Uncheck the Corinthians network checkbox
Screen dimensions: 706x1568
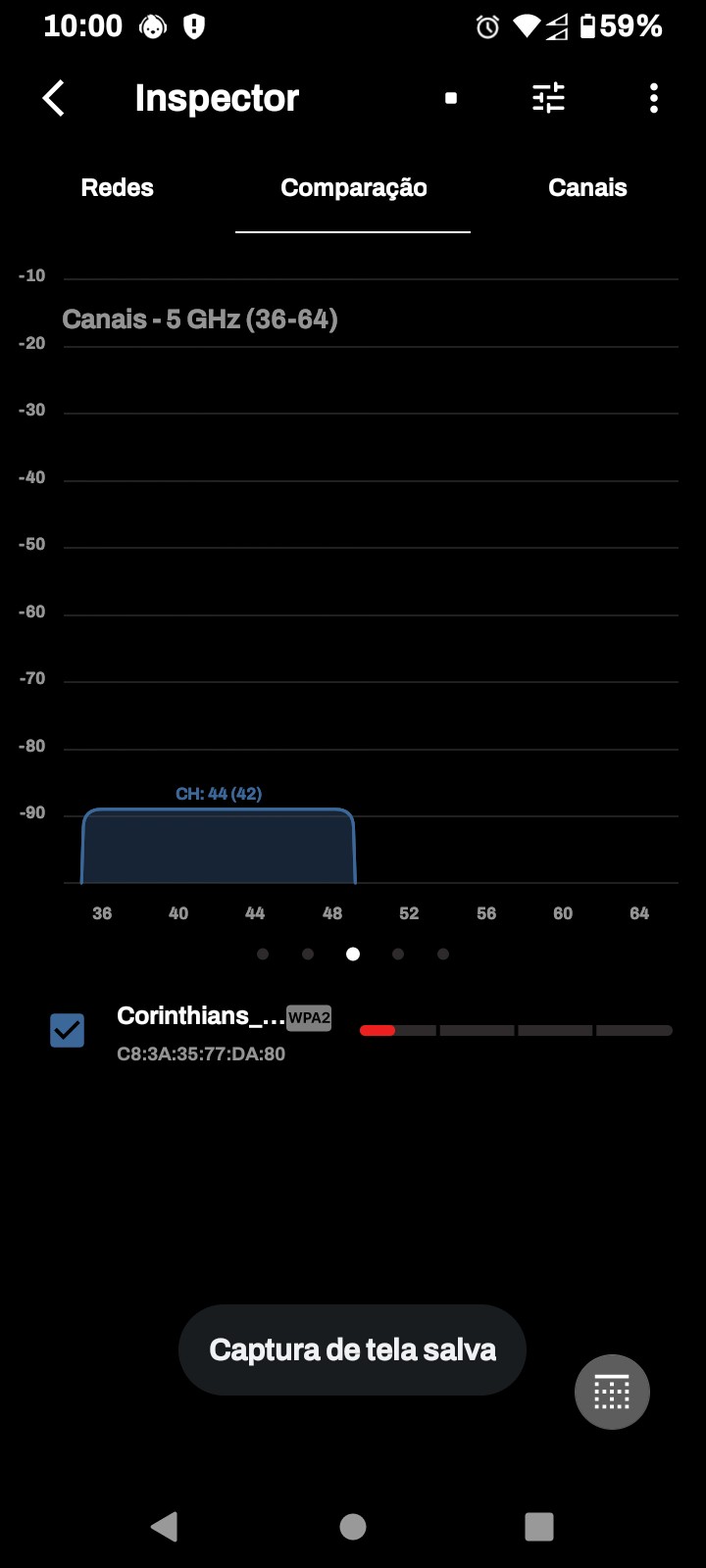pyautogui.click(x=68, y=1030)
